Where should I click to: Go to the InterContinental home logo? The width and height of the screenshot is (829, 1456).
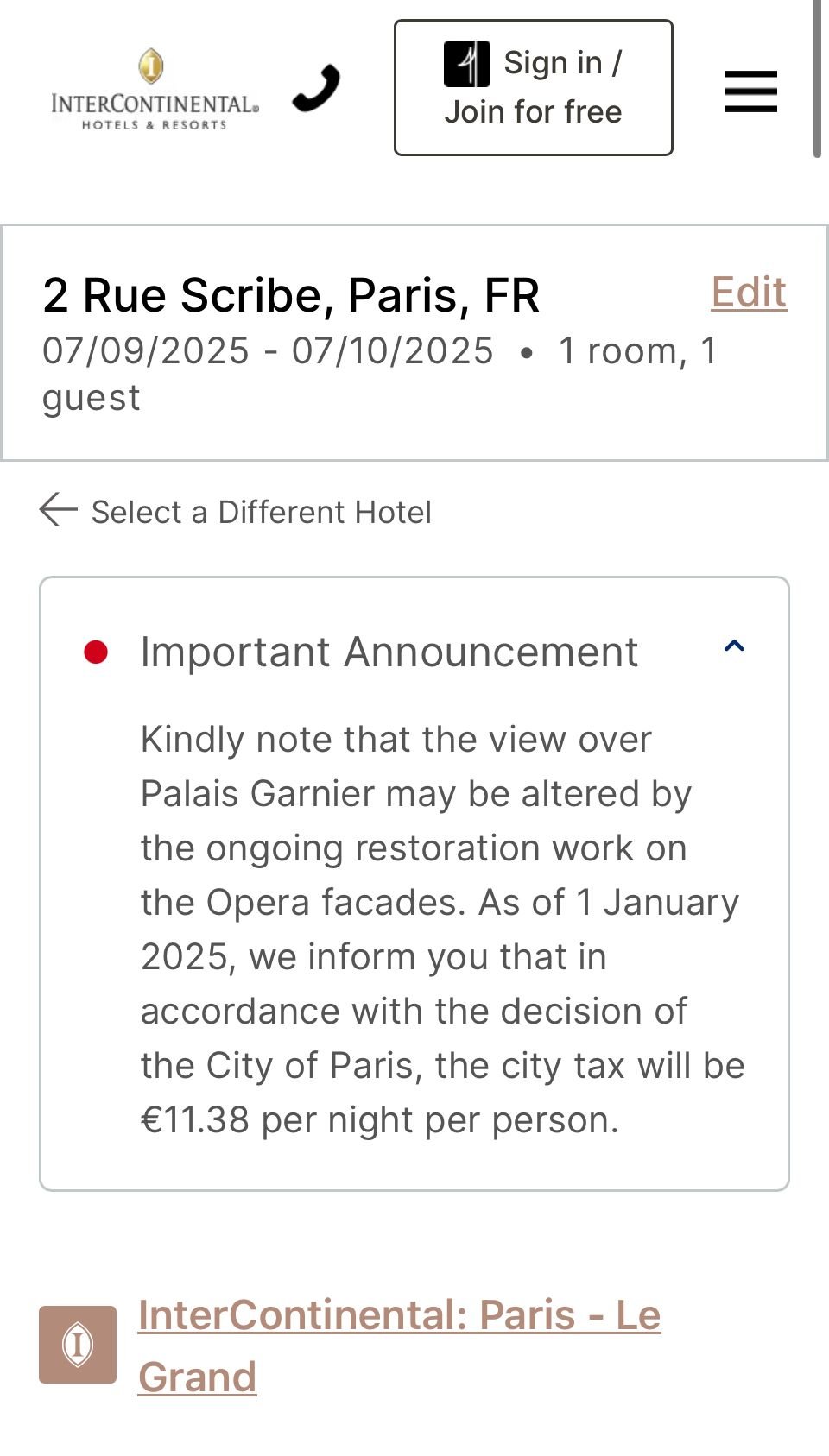(155, 90)
